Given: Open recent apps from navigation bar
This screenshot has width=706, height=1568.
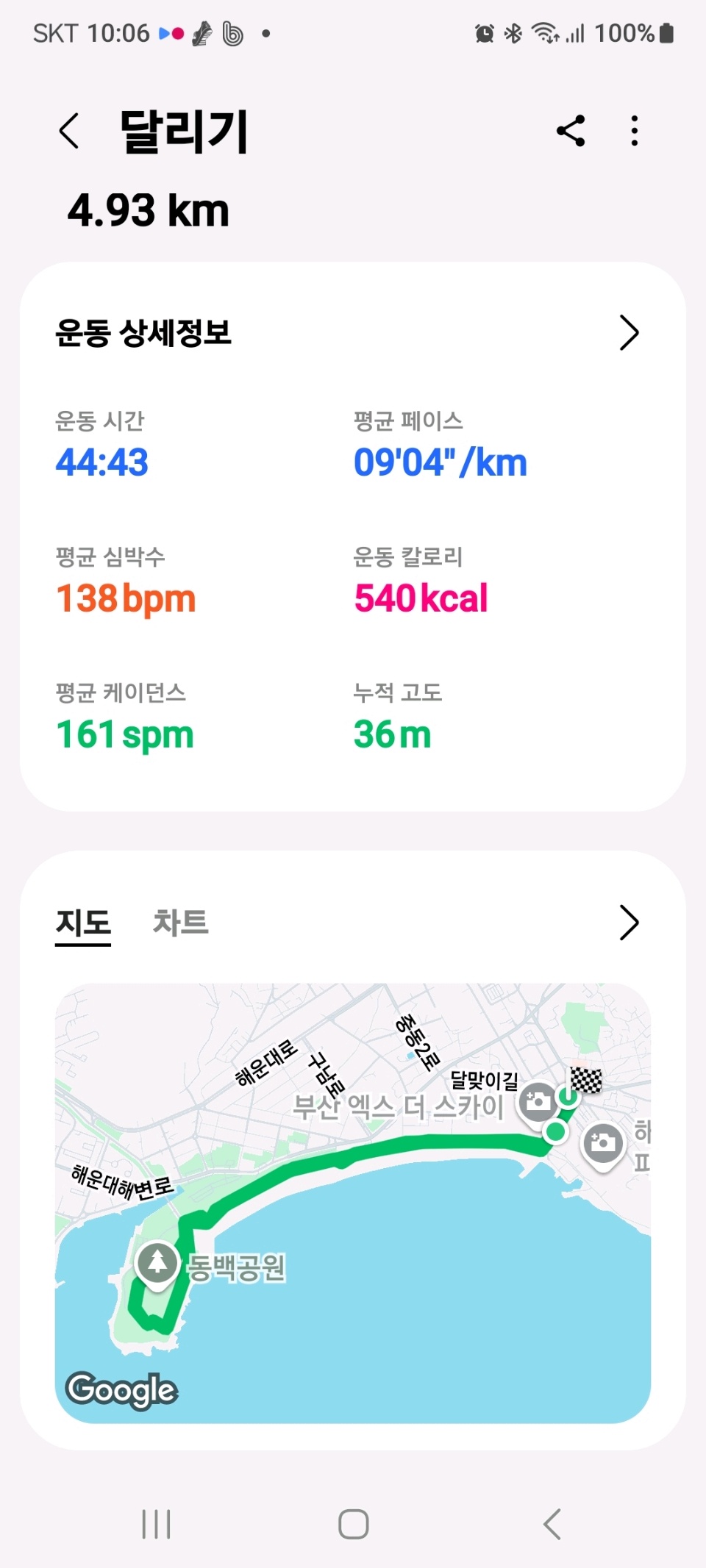Looking at the screenshot, I should tap(157, 1524).
